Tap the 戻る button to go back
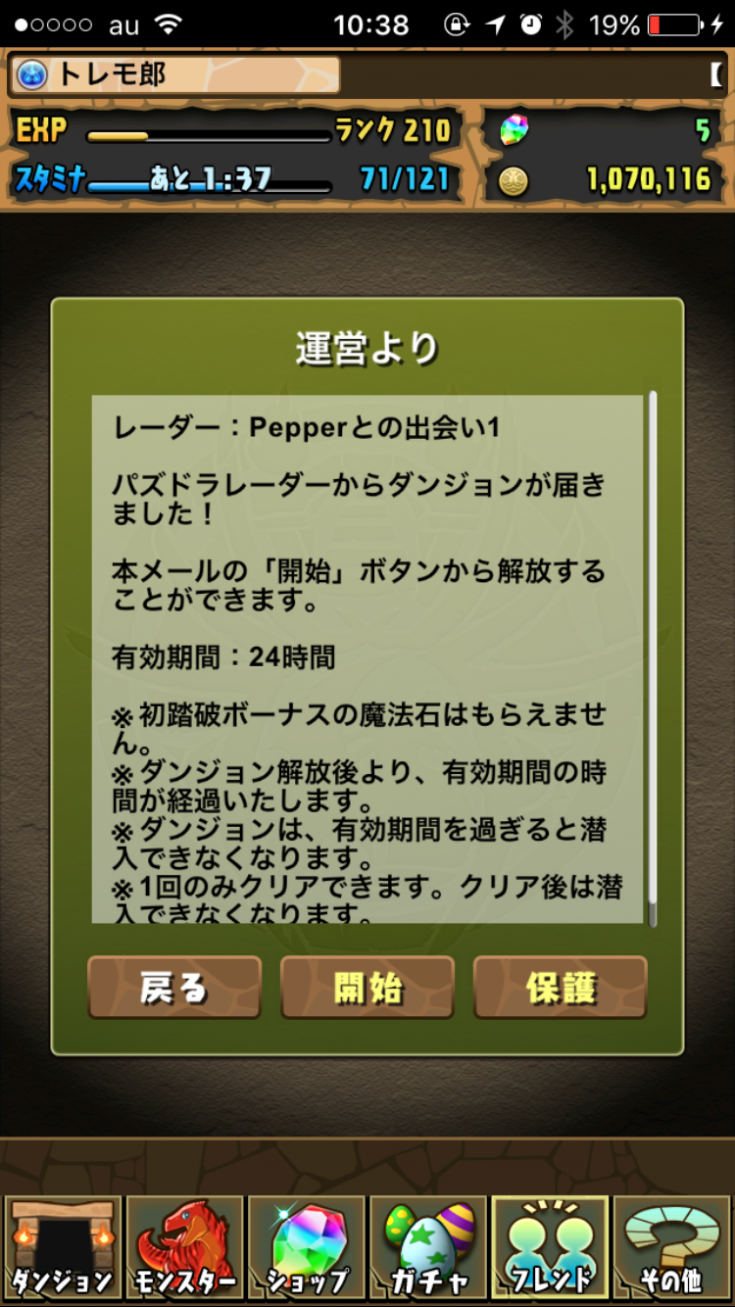Image resolution: width=735 pixels, height=1307 pixels. click(x=174, y=987)
